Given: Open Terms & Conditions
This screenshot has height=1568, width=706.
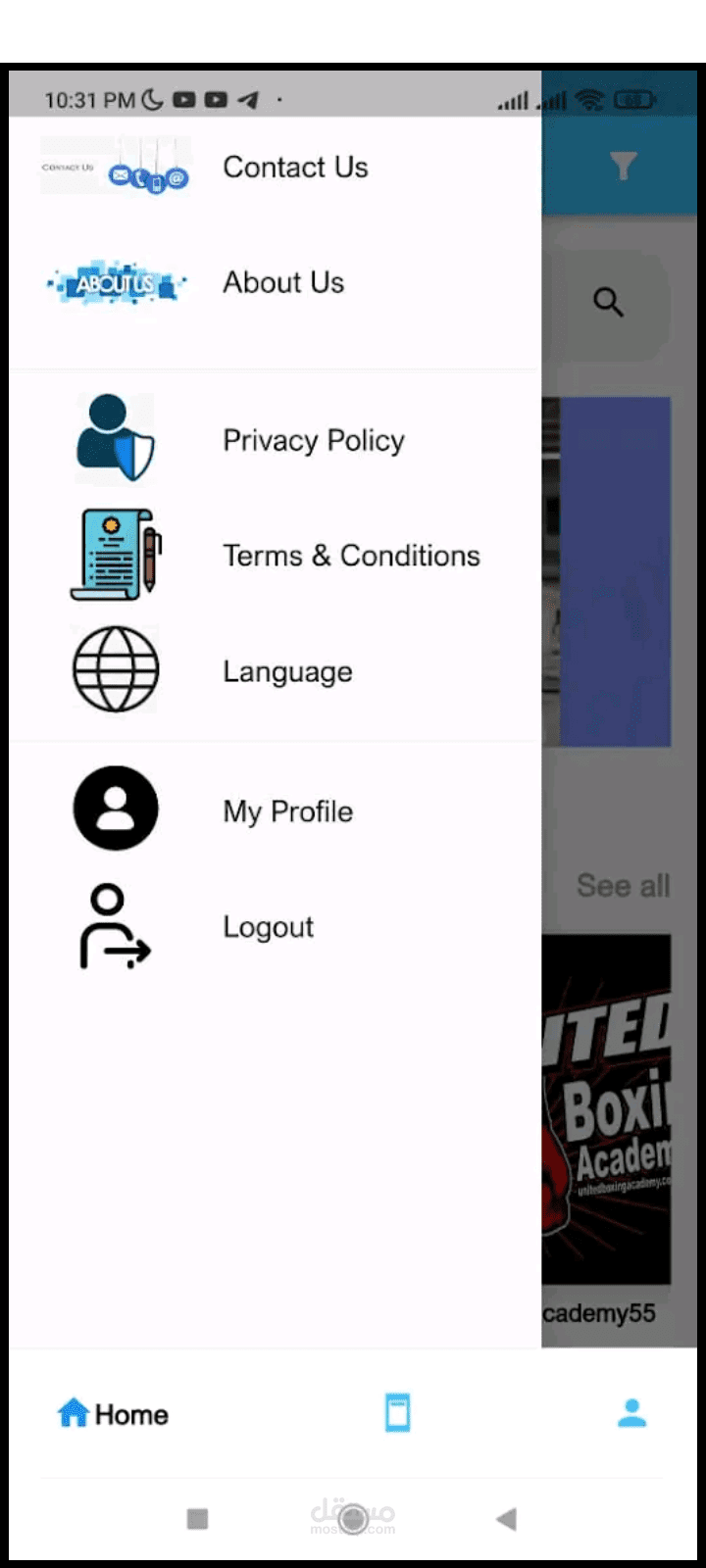Looking at the screenshot, I should tap(351, 556).
